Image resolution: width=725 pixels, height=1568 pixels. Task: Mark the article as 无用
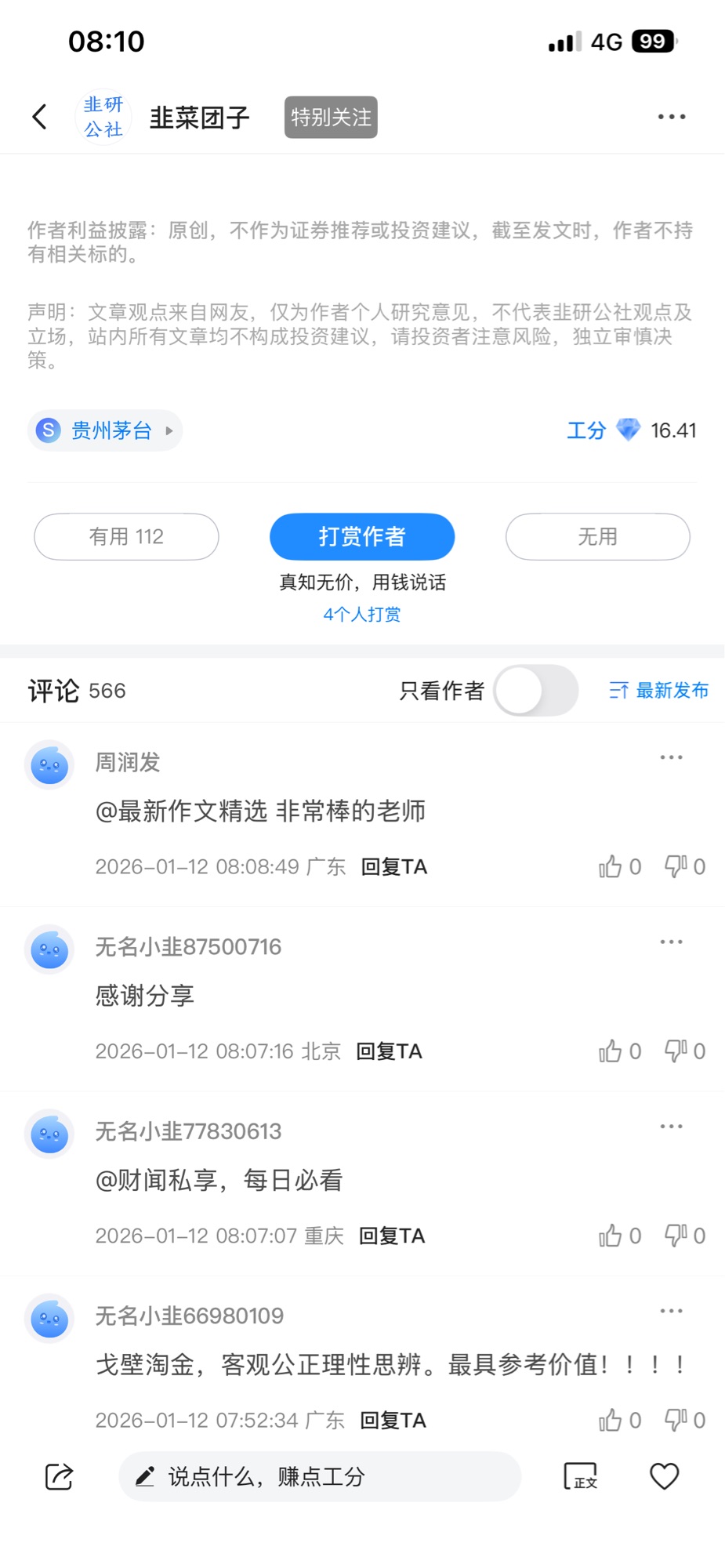click(x=597, y=537)
